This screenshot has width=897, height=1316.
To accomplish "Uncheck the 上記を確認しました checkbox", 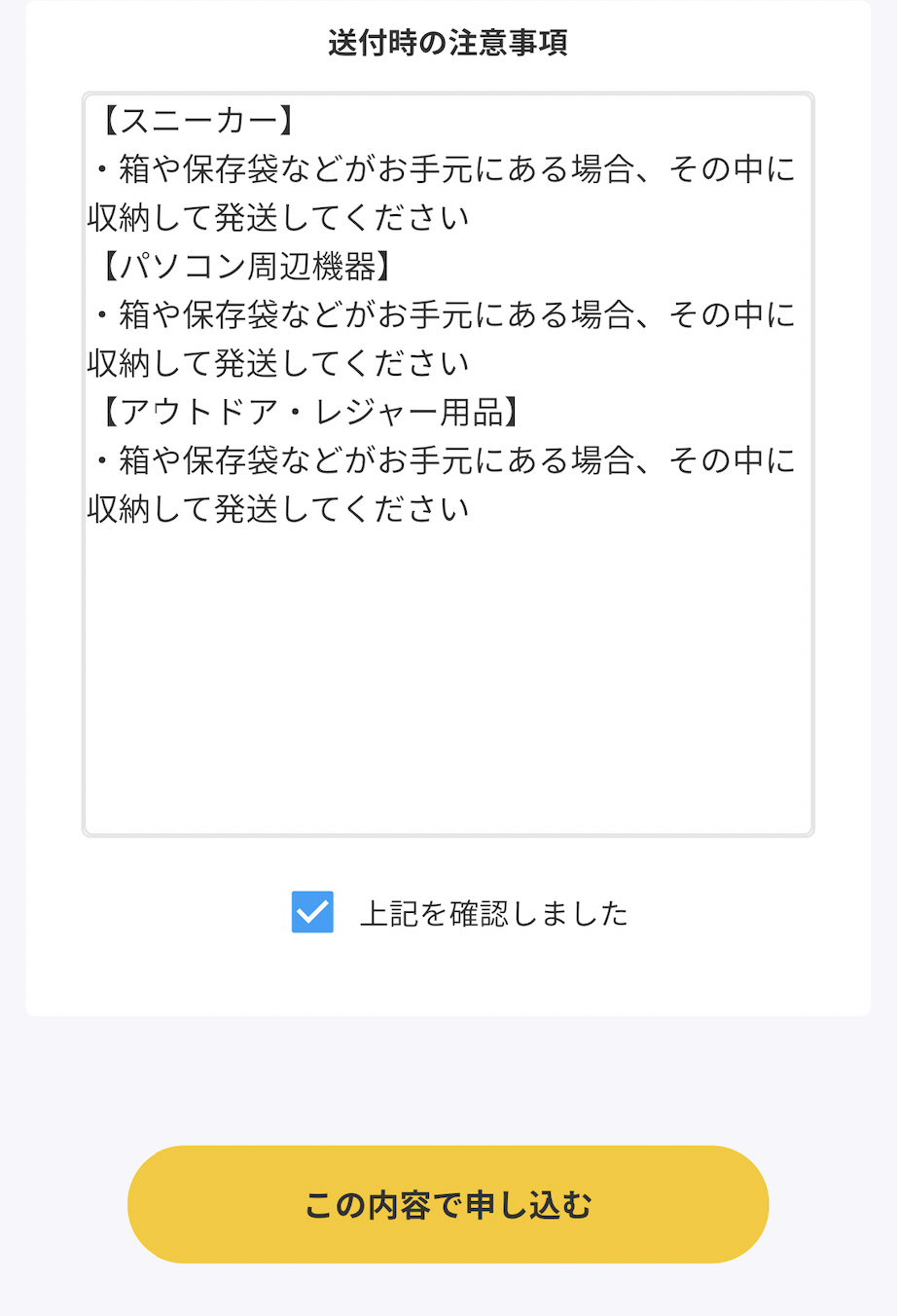I will coord(312,912).
